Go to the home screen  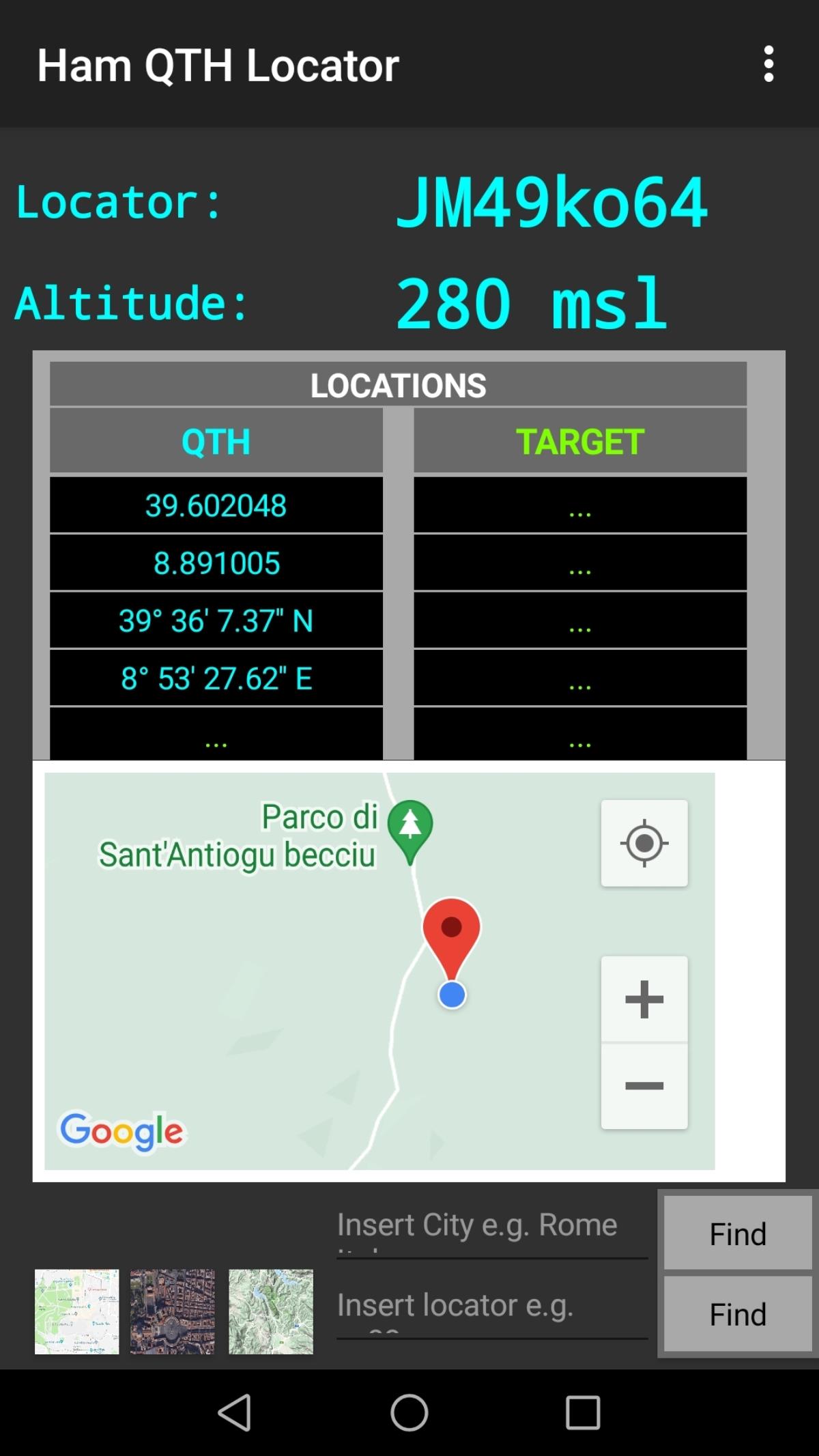tap(409, 1412)
